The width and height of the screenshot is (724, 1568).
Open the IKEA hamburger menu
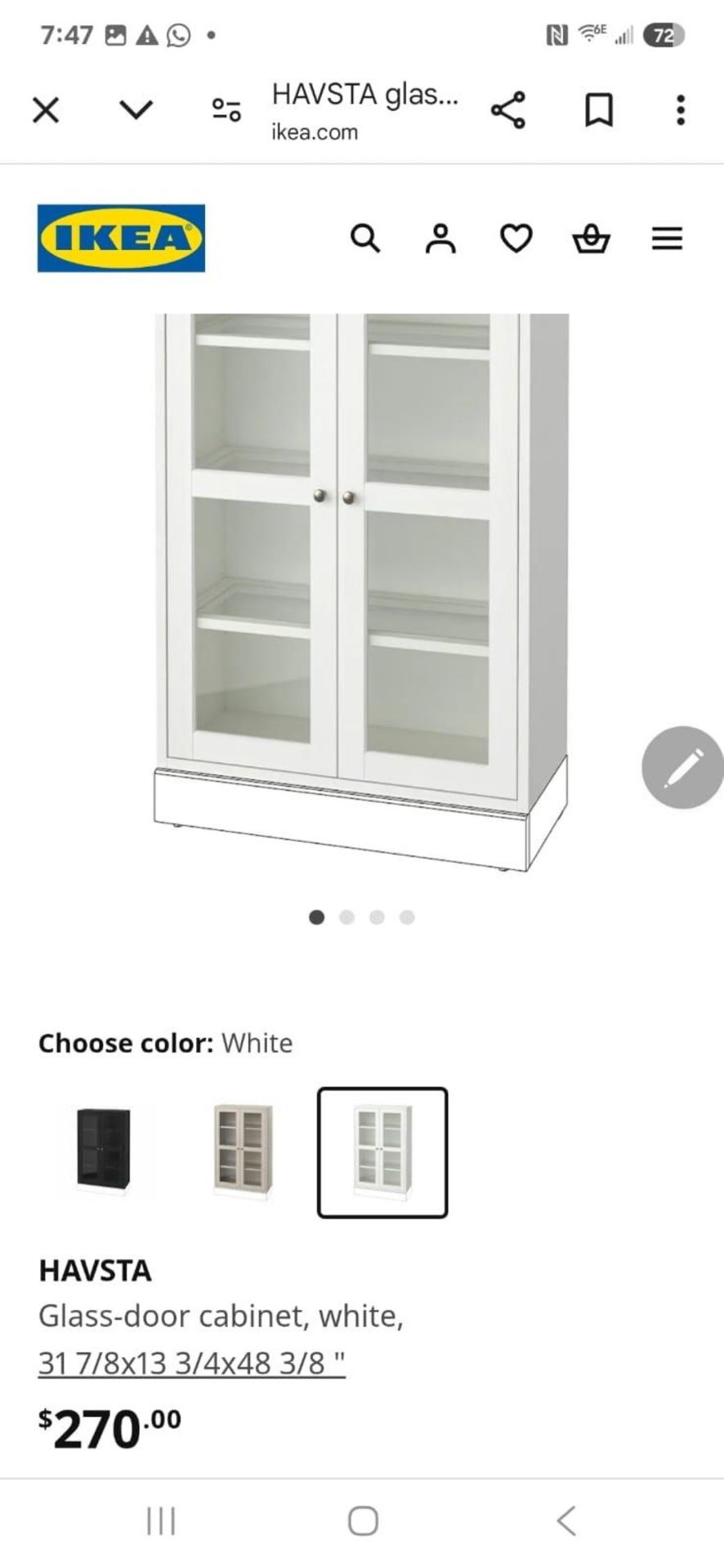(x=667, y=238)
